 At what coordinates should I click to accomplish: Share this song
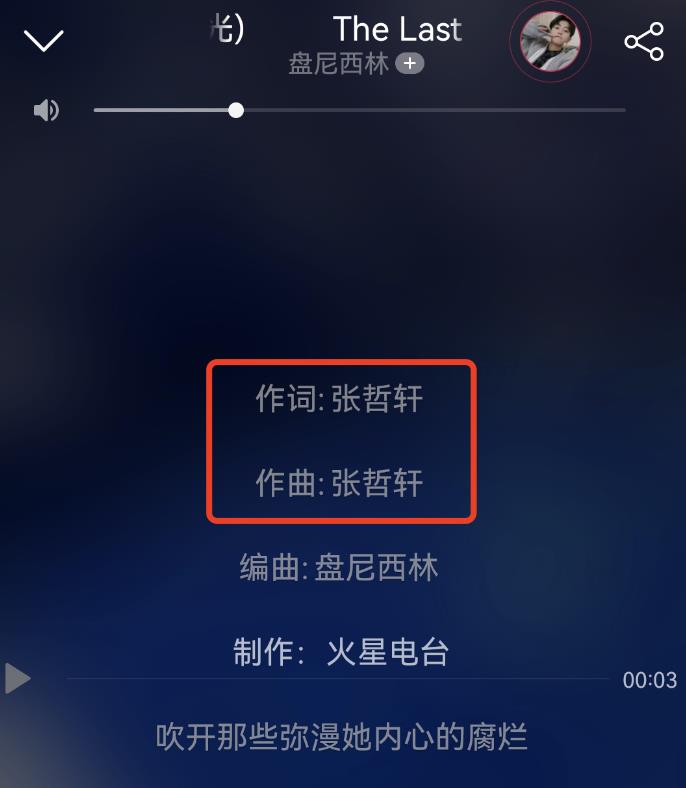tap(644, 42)
